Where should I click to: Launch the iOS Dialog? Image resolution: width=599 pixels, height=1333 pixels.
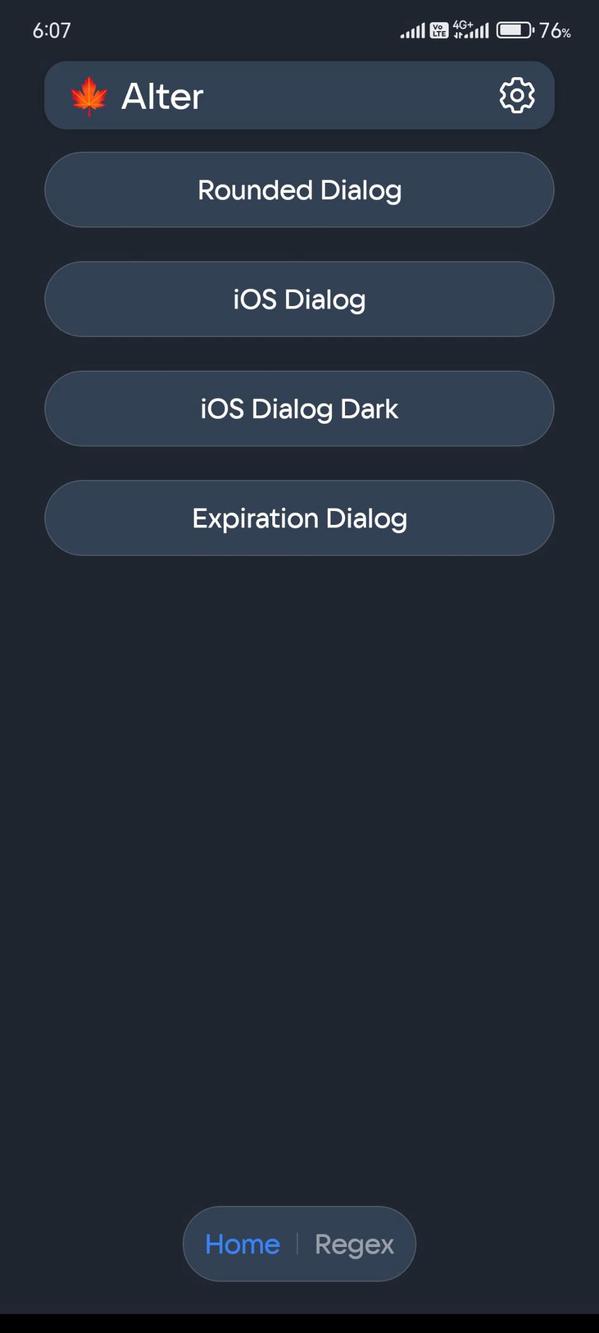click(x=299, y=299)
